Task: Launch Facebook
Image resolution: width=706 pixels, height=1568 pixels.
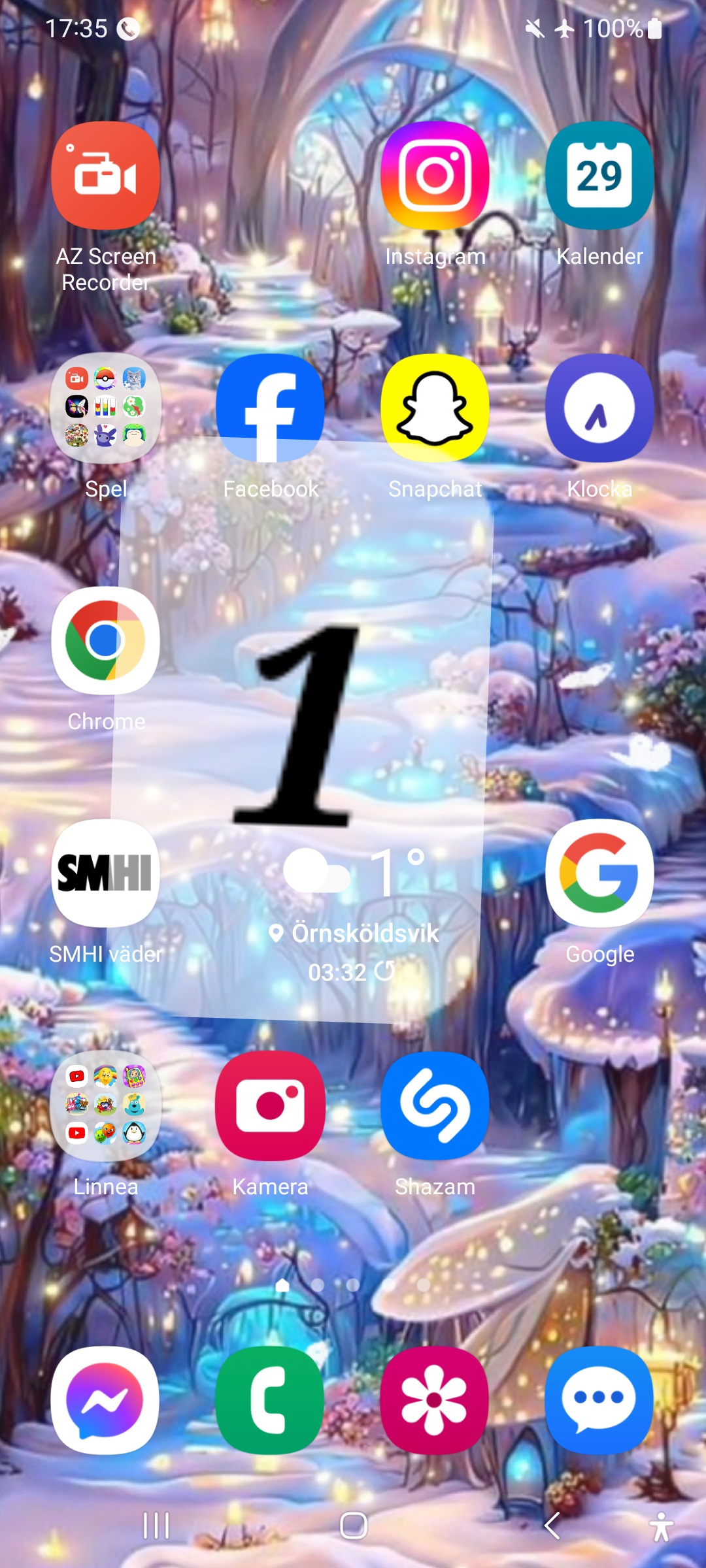Action: pyautogui.click(x=270, y=408)
